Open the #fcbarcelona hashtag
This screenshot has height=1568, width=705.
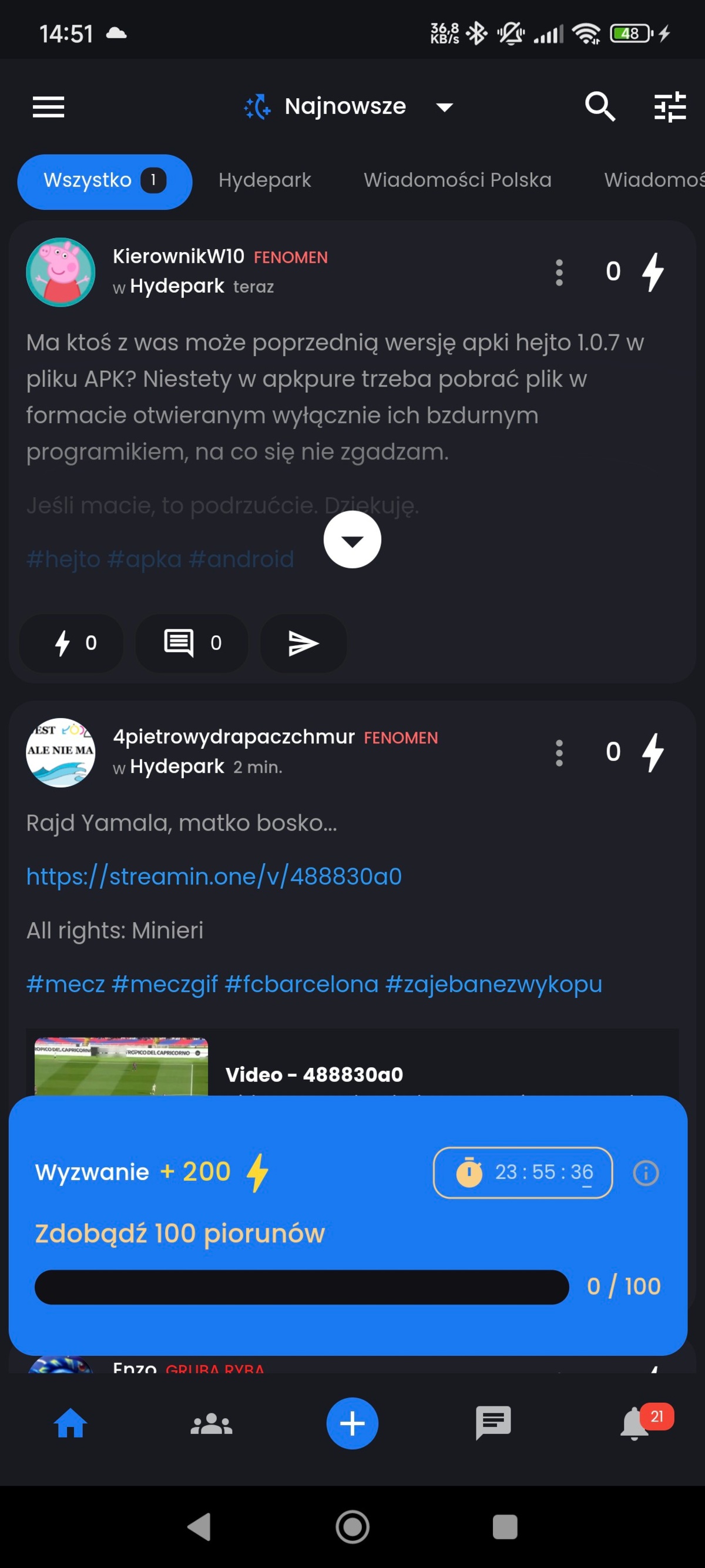[x=301, y=984]
